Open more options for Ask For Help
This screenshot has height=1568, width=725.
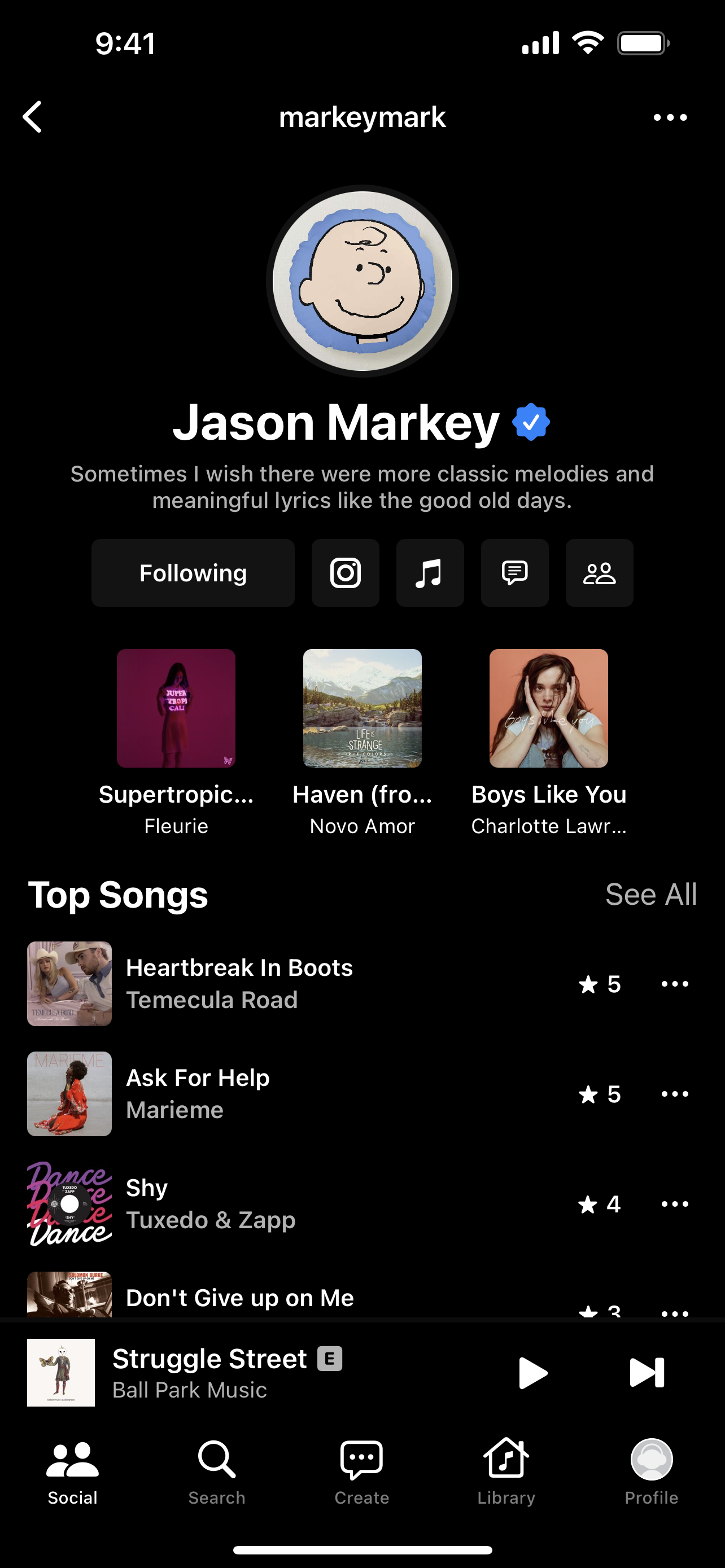675,1094
